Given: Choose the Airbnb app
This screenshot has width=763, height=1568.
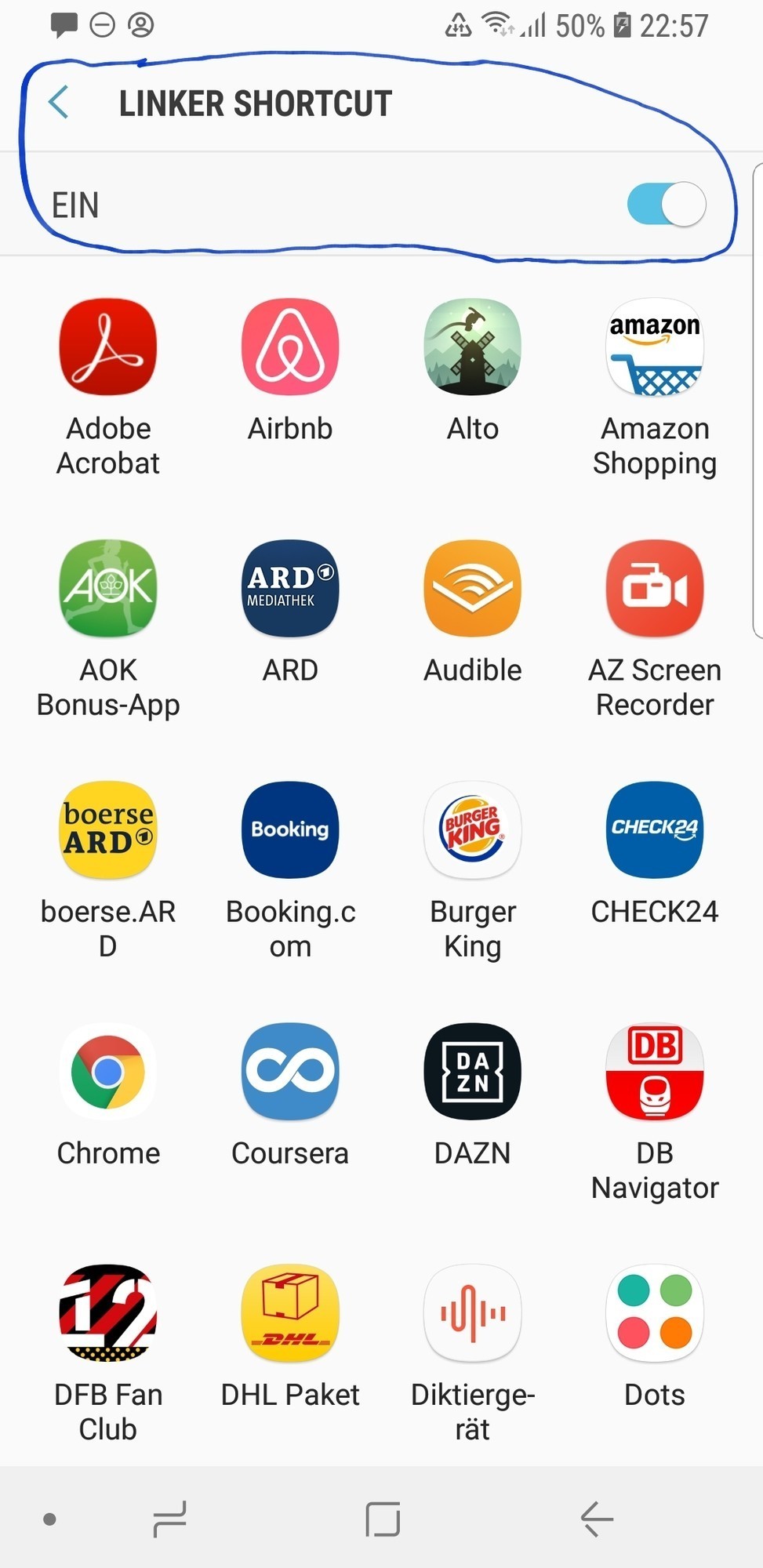Looking at the screenshot, I should point(290,347).
